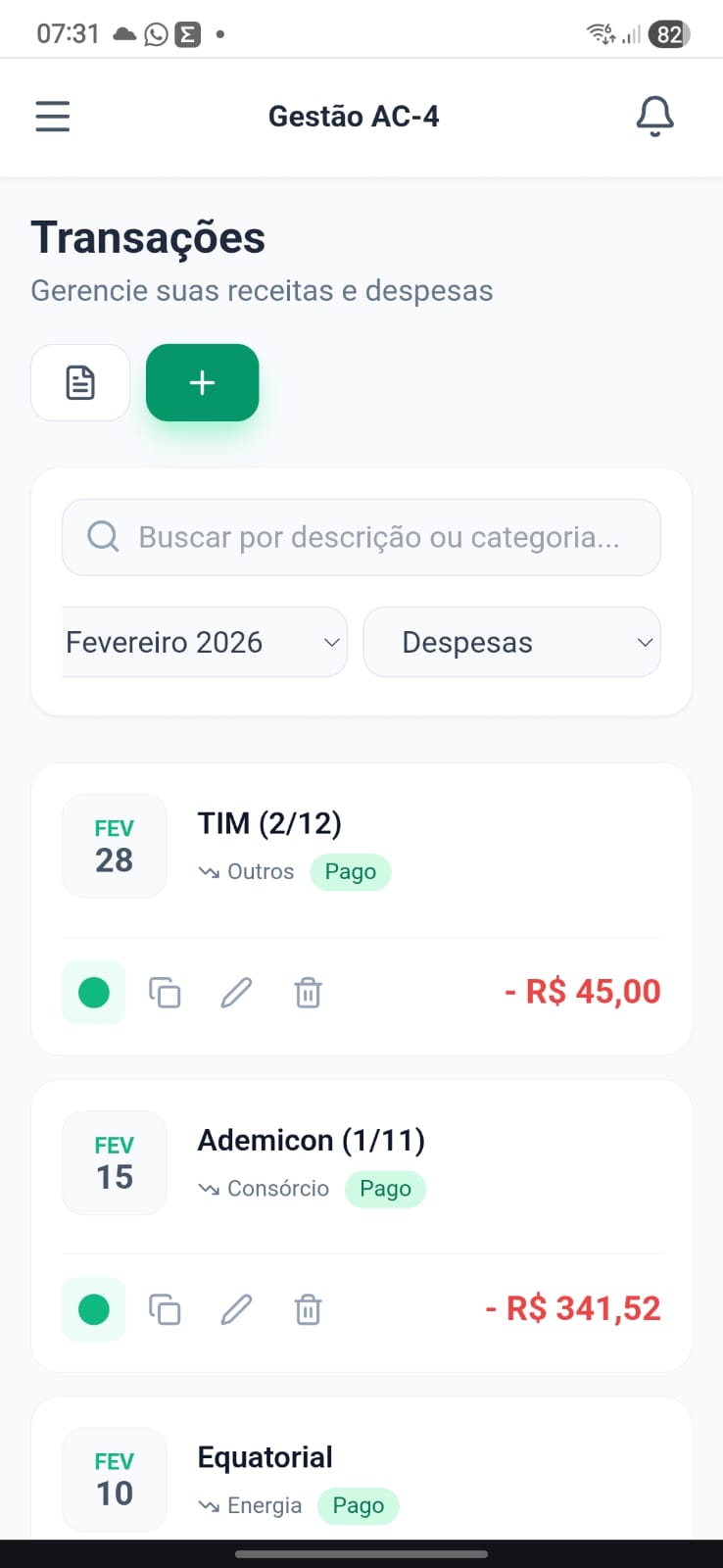The height and width of the screenshot is (1568, 723).
Task: Open the Despesas filter dropdown
Action: (x=511, y=642)
